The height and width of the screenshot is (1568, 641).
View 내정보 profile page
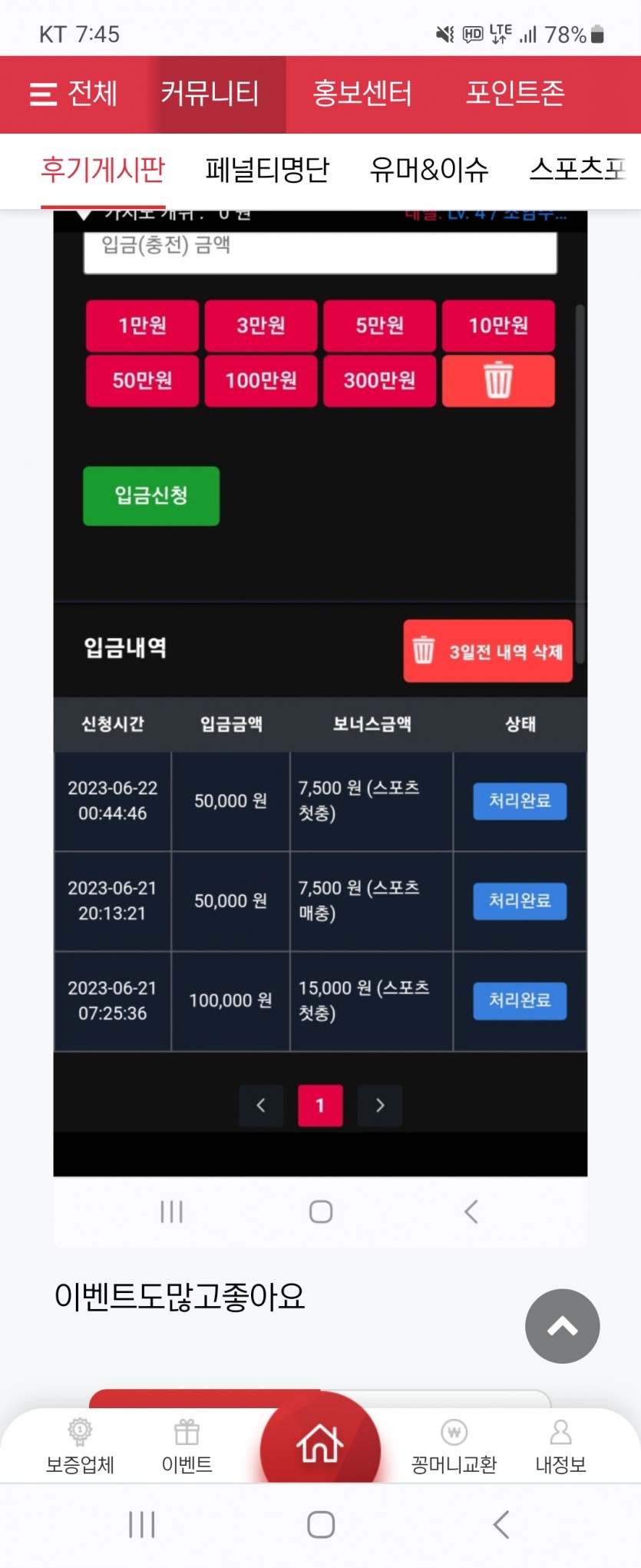[x=560, y=1447]
